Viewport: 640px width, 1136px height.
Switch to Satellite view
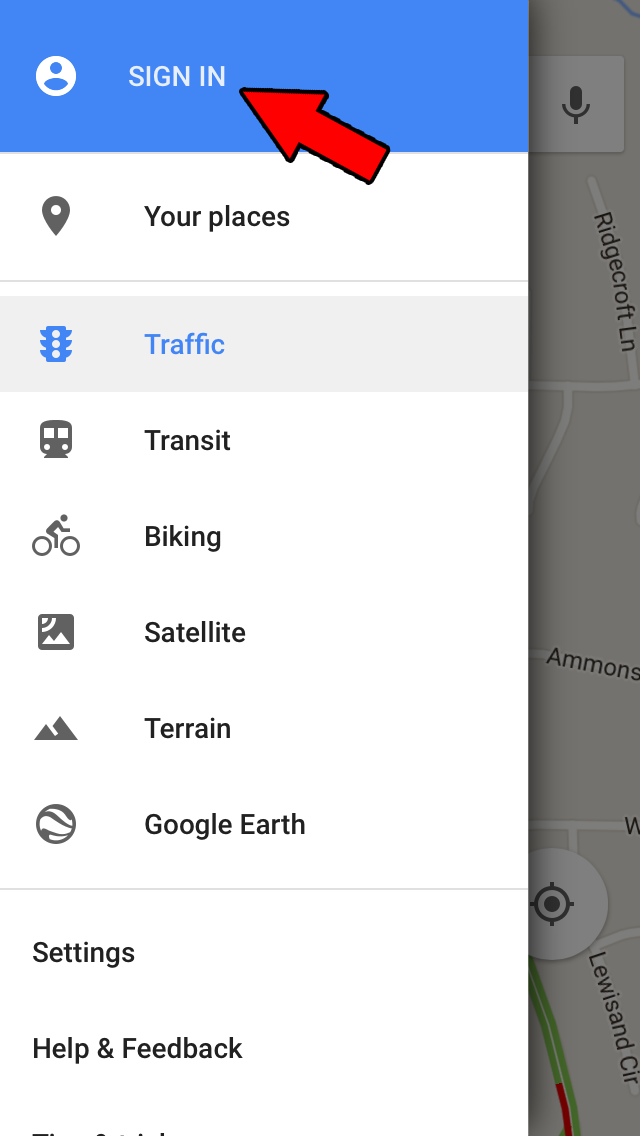(264, 632)
